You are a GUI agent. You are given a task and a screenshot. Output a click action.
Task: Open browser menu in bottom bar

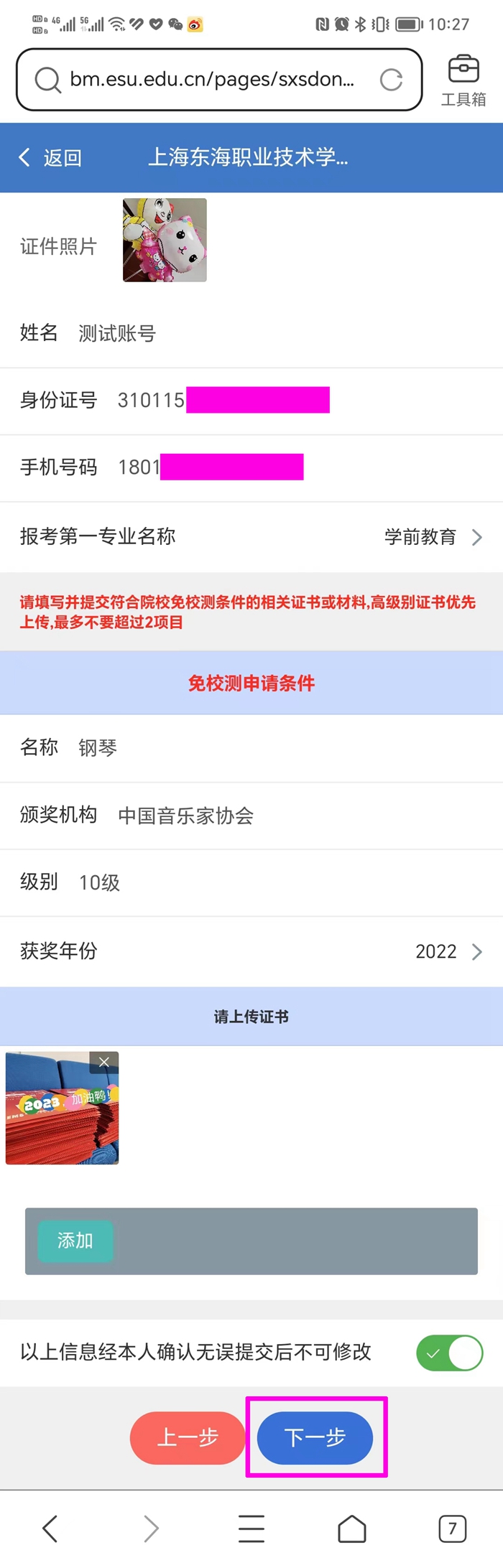pos(251,1529)
